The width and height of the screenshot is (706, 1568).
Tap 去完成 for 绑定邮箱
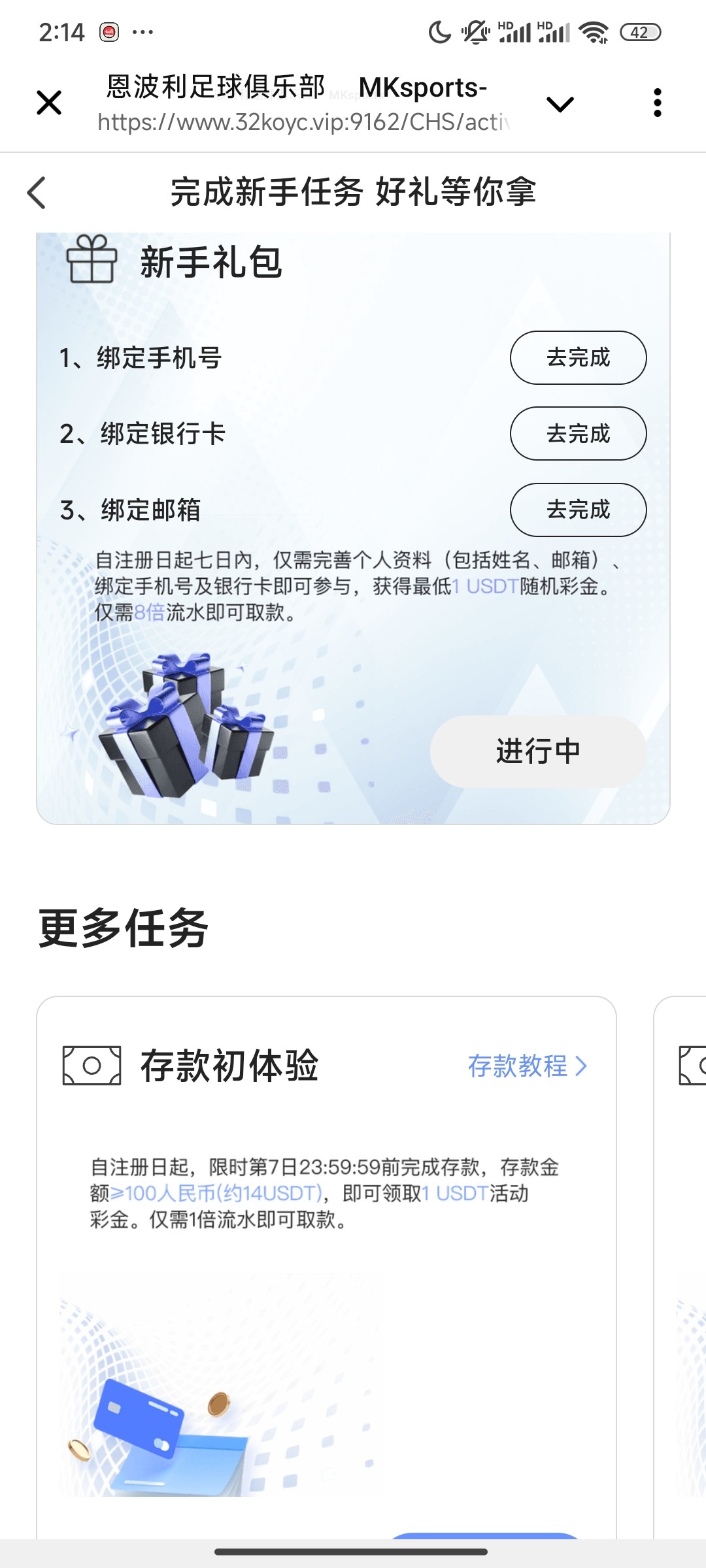tap(578, 510)
